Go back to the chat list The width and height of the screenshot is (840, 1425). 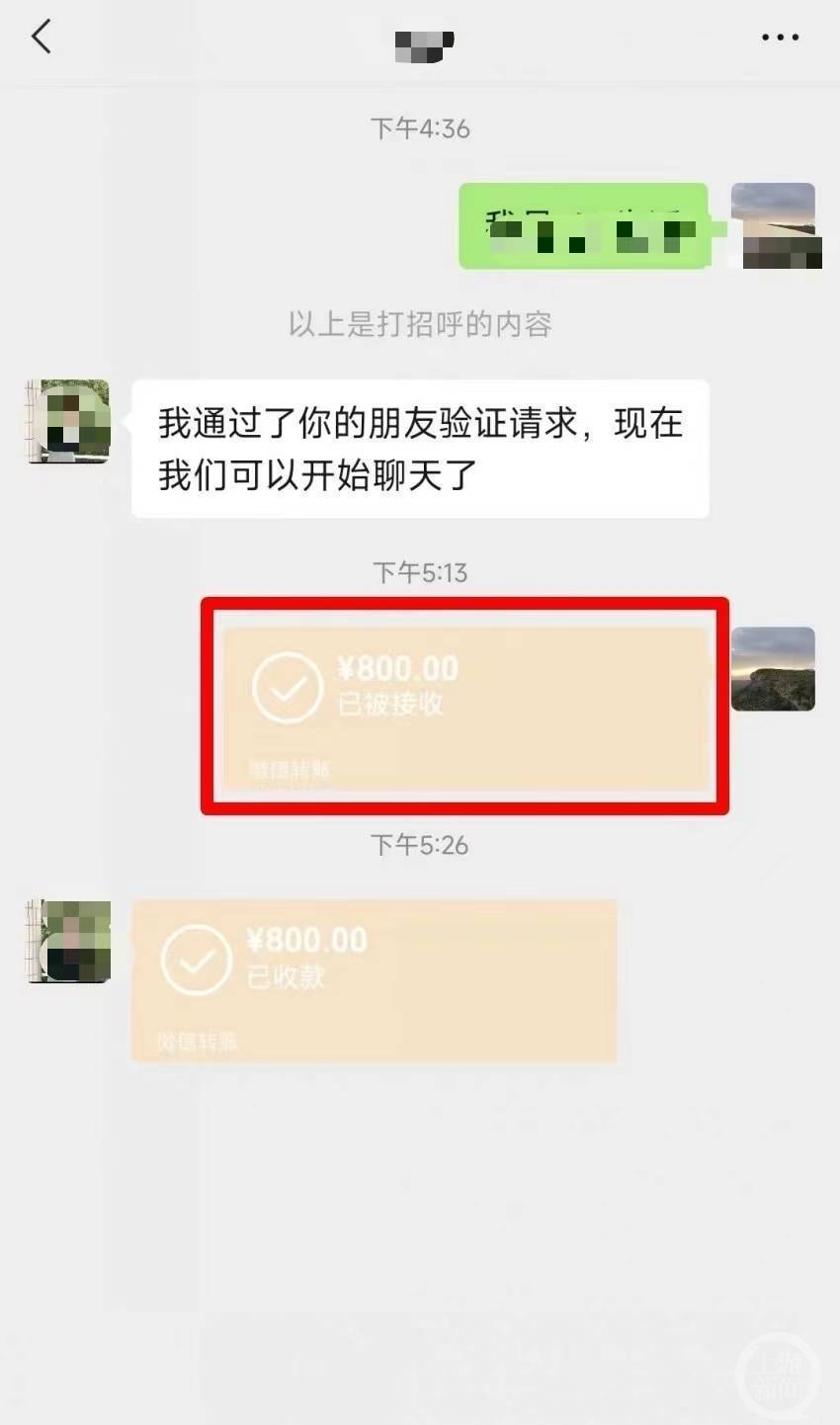(x=42, y=38)
